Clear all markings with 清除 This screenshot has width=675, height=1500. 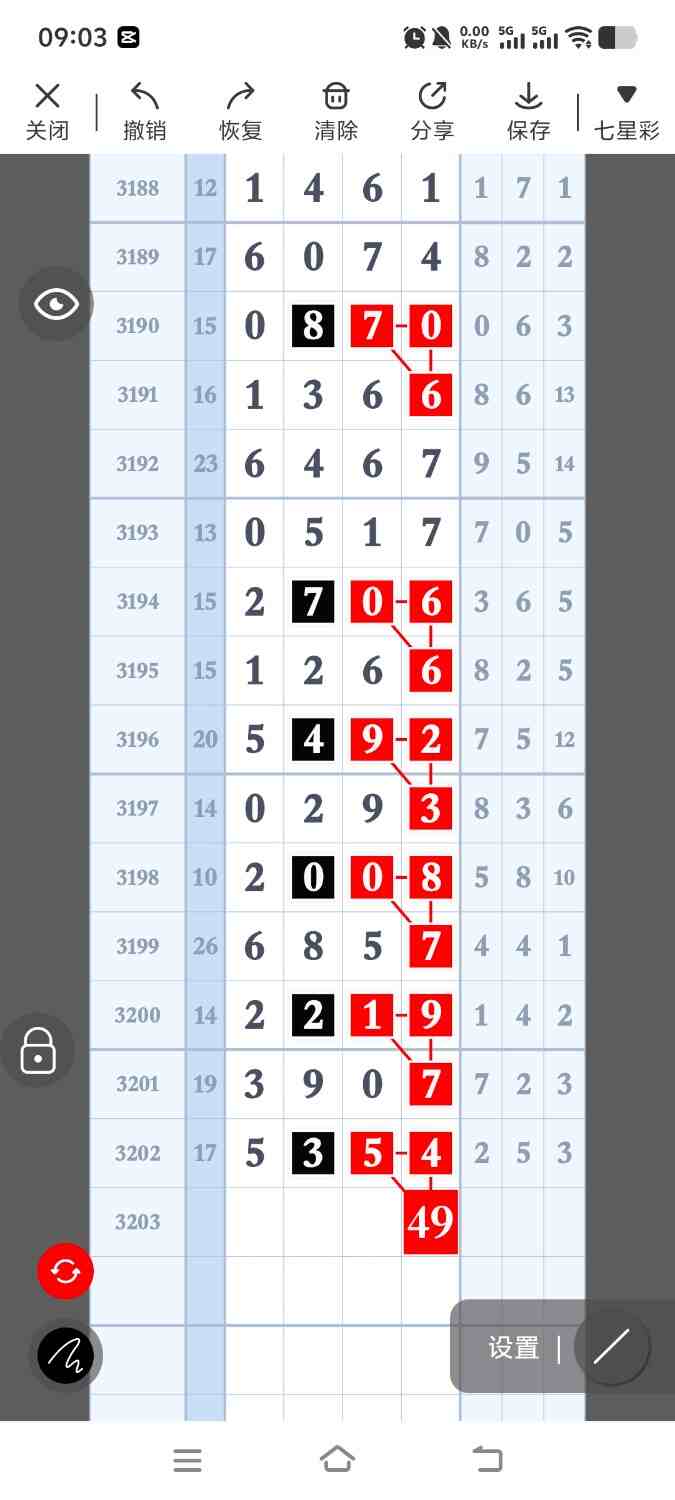336,111
